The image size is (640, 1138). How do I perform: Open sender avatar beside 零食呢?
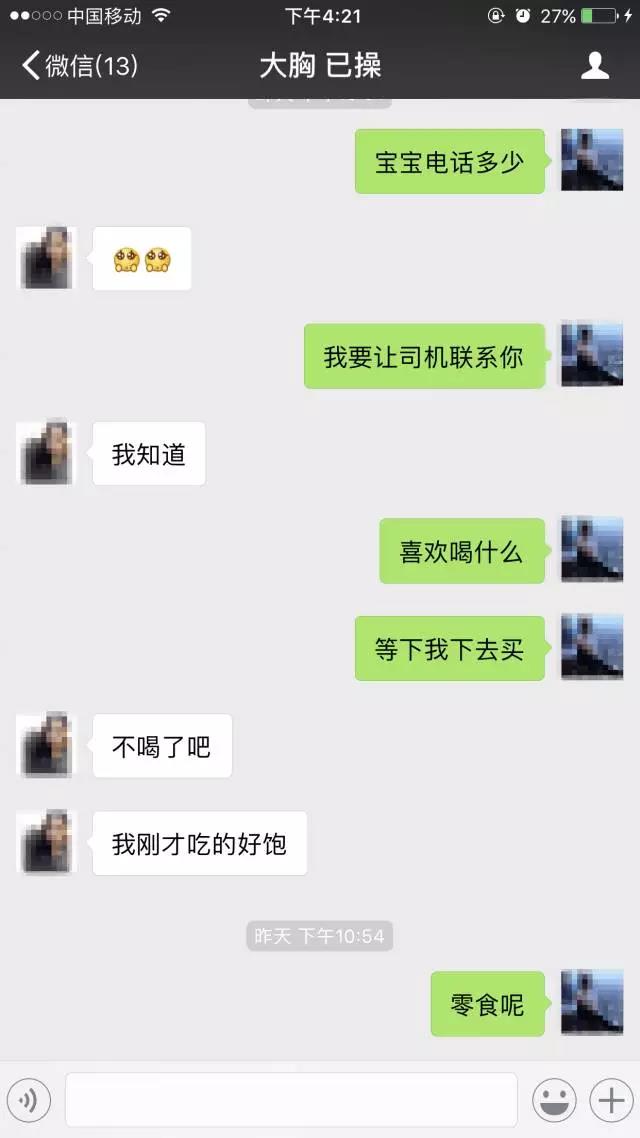click(x=591, y=1003)
